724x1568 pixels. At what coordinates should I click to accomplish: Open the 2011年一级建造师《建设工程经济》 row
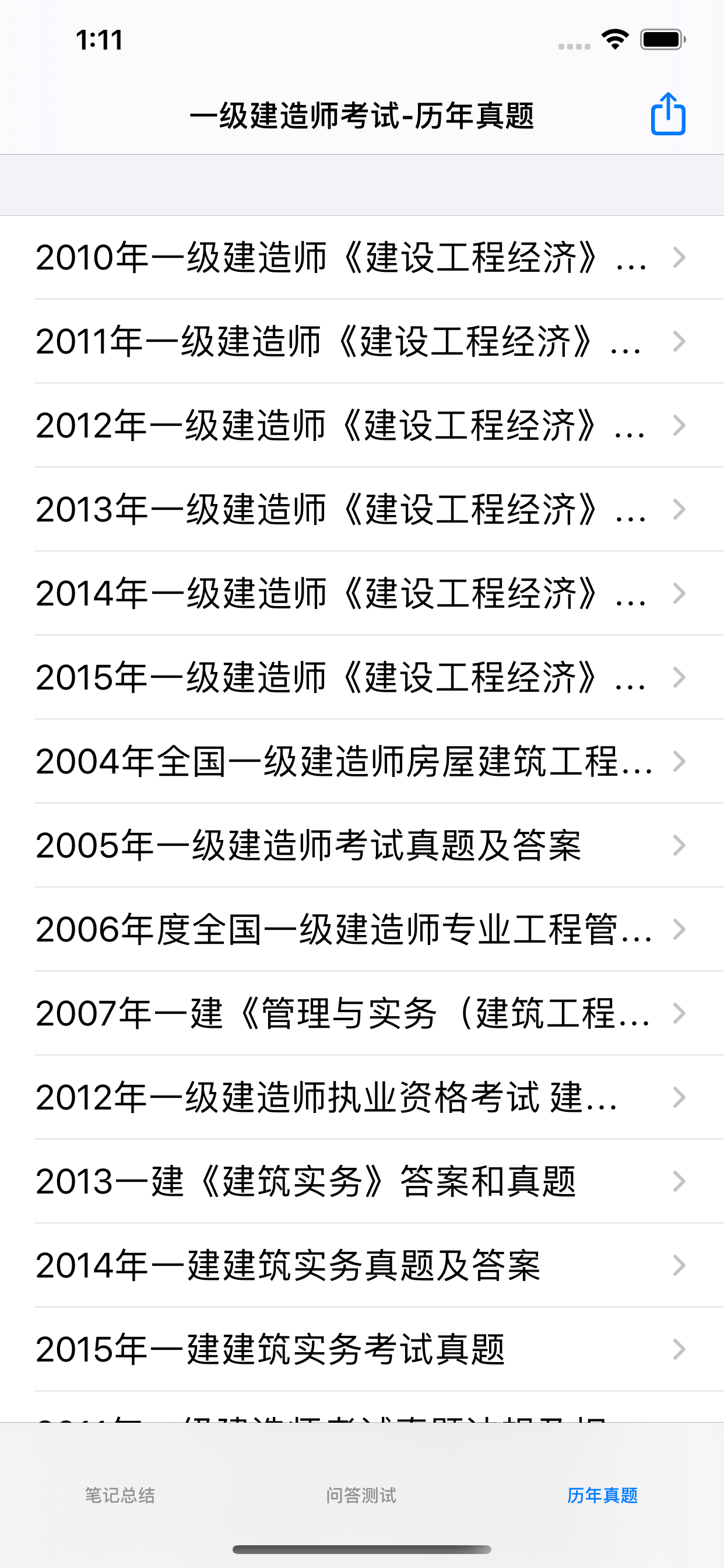[362, 341]
